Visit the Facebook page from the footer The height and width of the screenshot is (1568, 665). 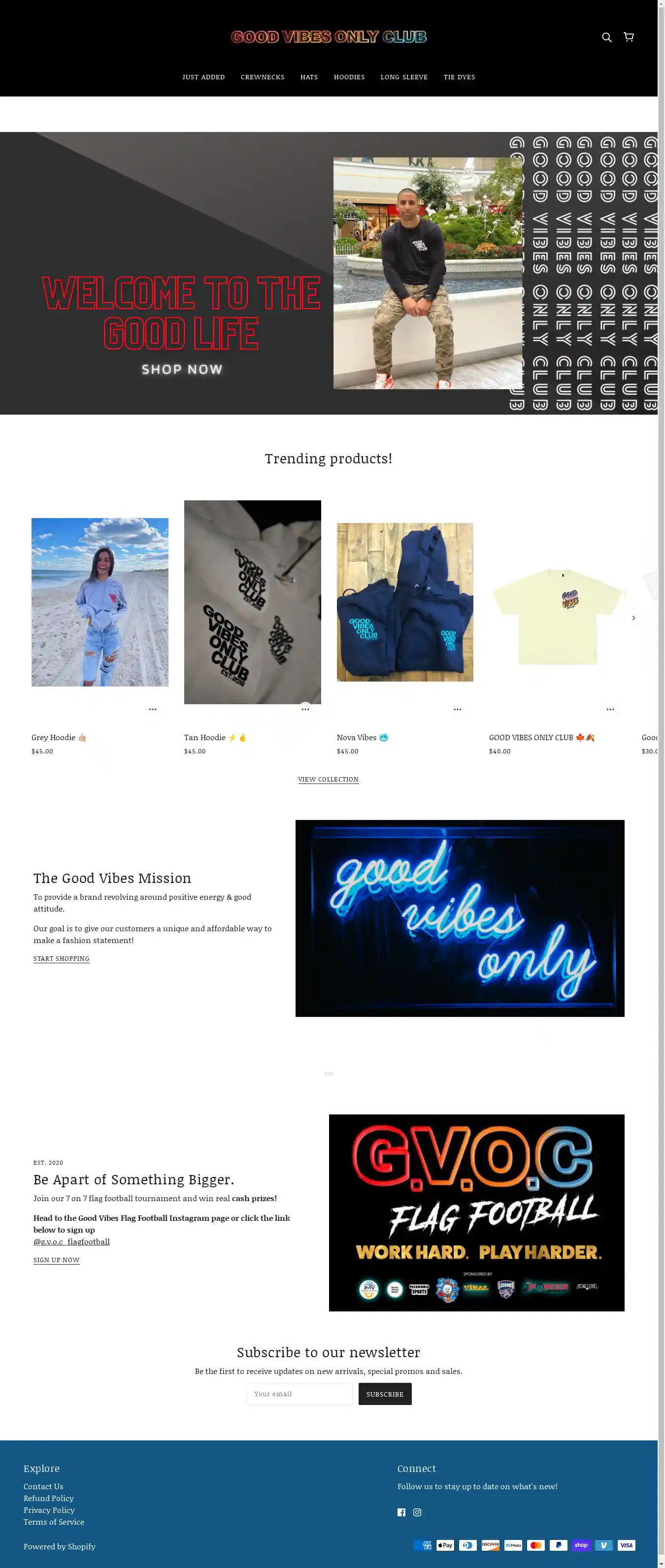click(x=401, y=1512)
